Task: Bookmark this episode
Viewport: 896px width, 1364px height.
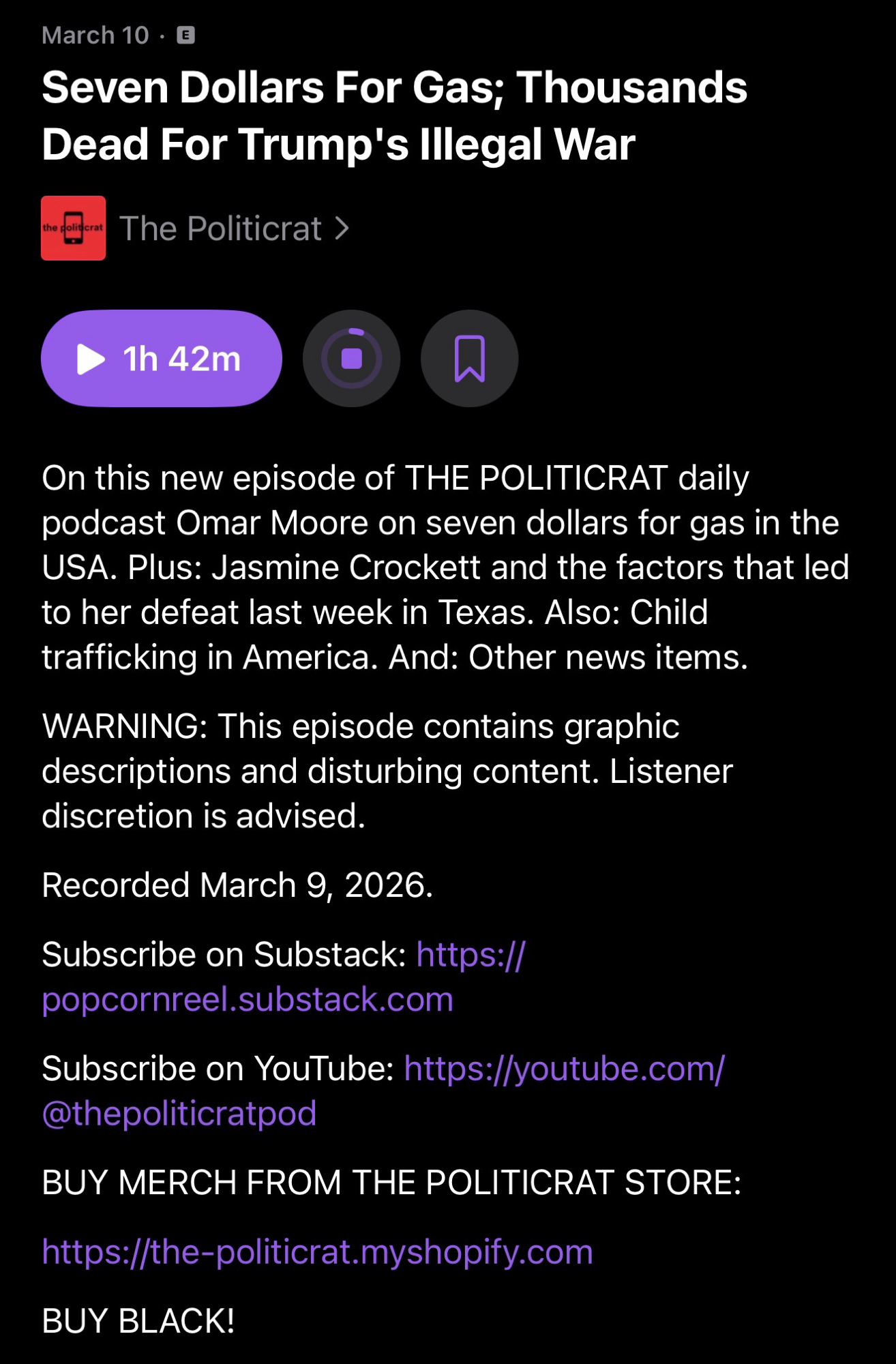Action: click(x=469, y=359)
